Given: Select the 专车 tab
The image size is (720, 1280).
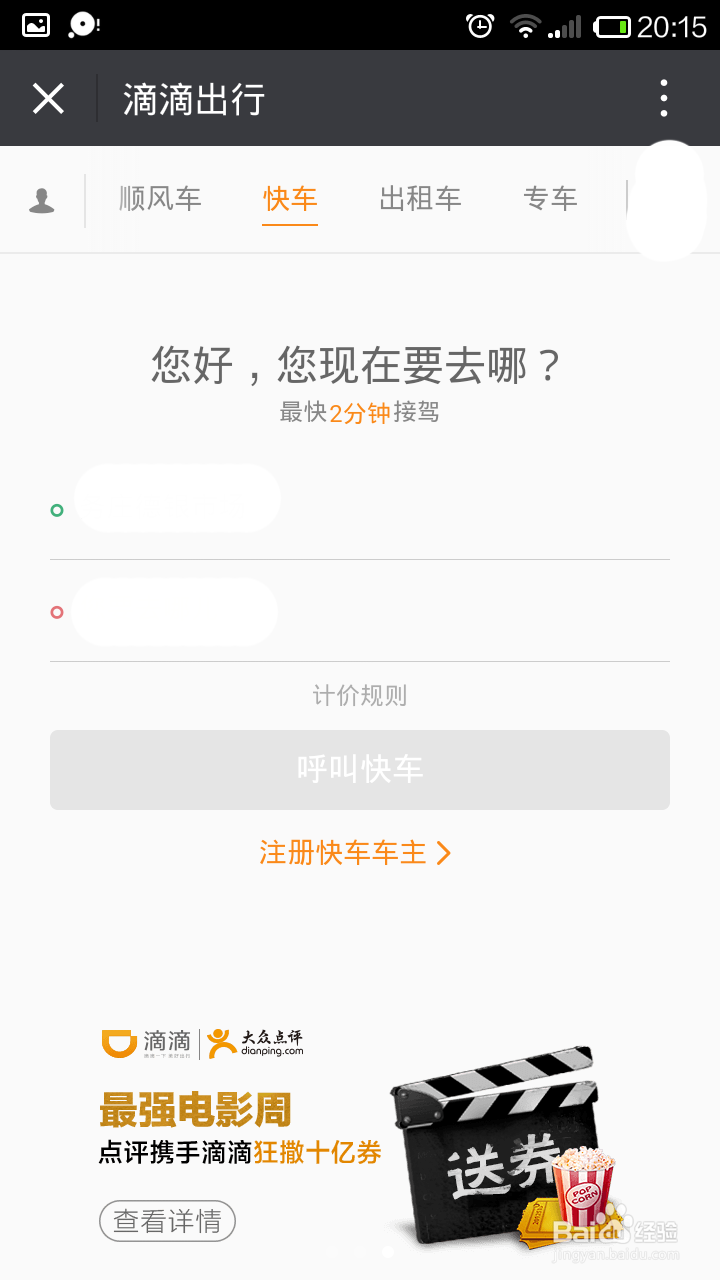Looking at the screenshot, I should coord(551,199).
